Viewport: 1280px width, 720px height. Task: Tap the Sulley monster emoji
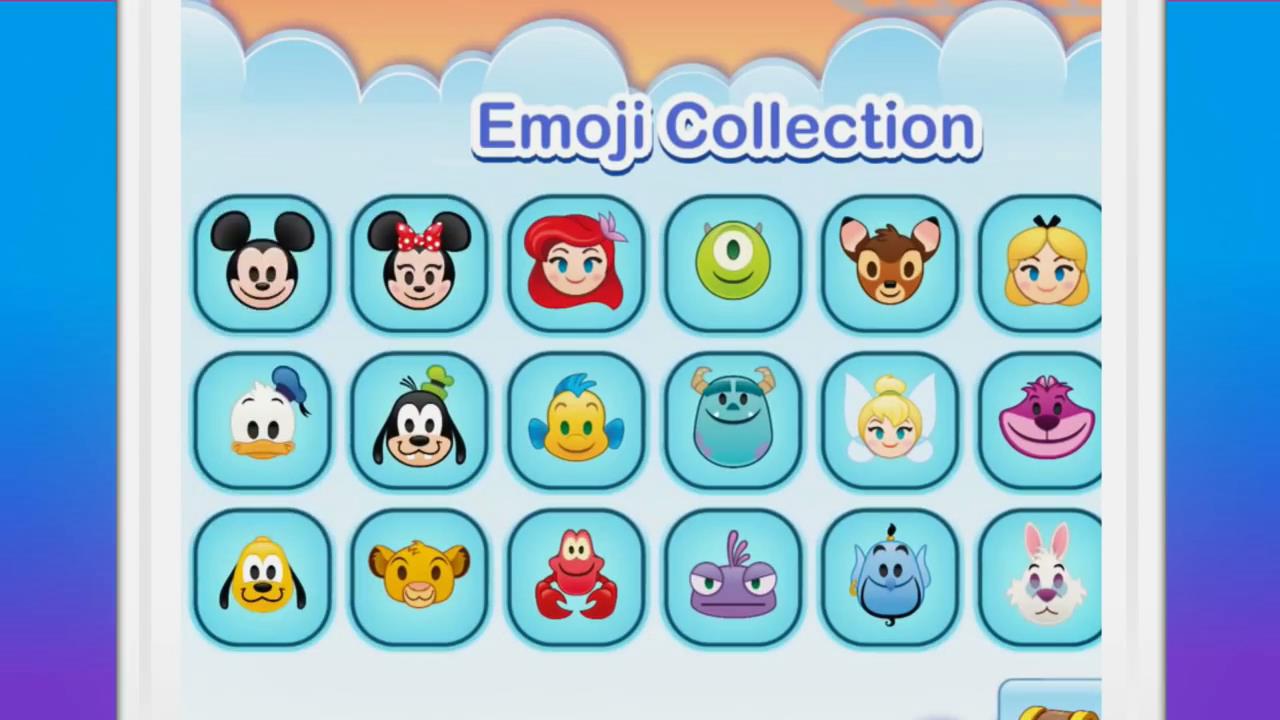(733, 420)
